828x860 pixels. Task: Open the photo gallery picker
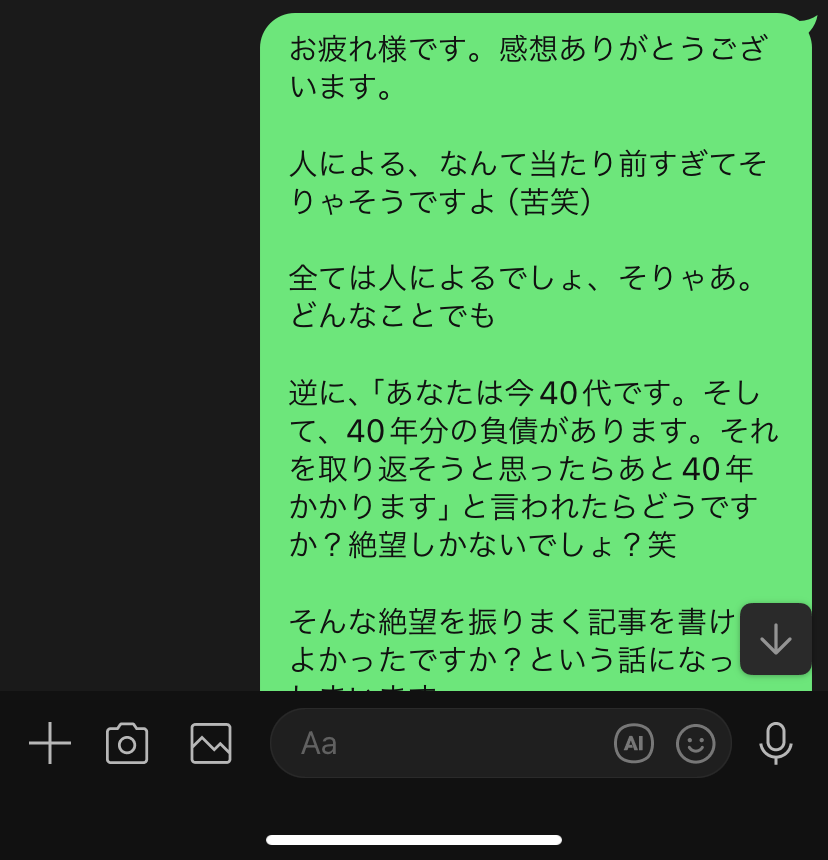[211, 743]
